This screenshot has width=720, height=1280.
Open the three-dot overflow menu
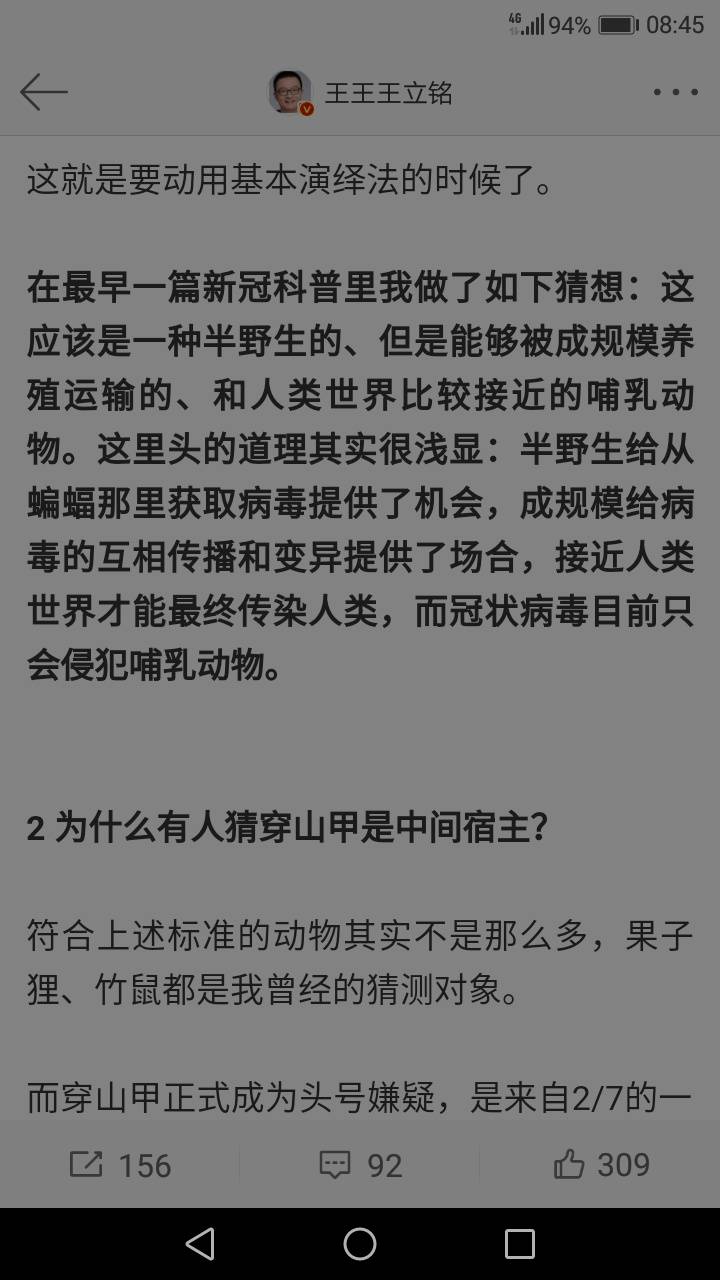click(x=676, y=93)
